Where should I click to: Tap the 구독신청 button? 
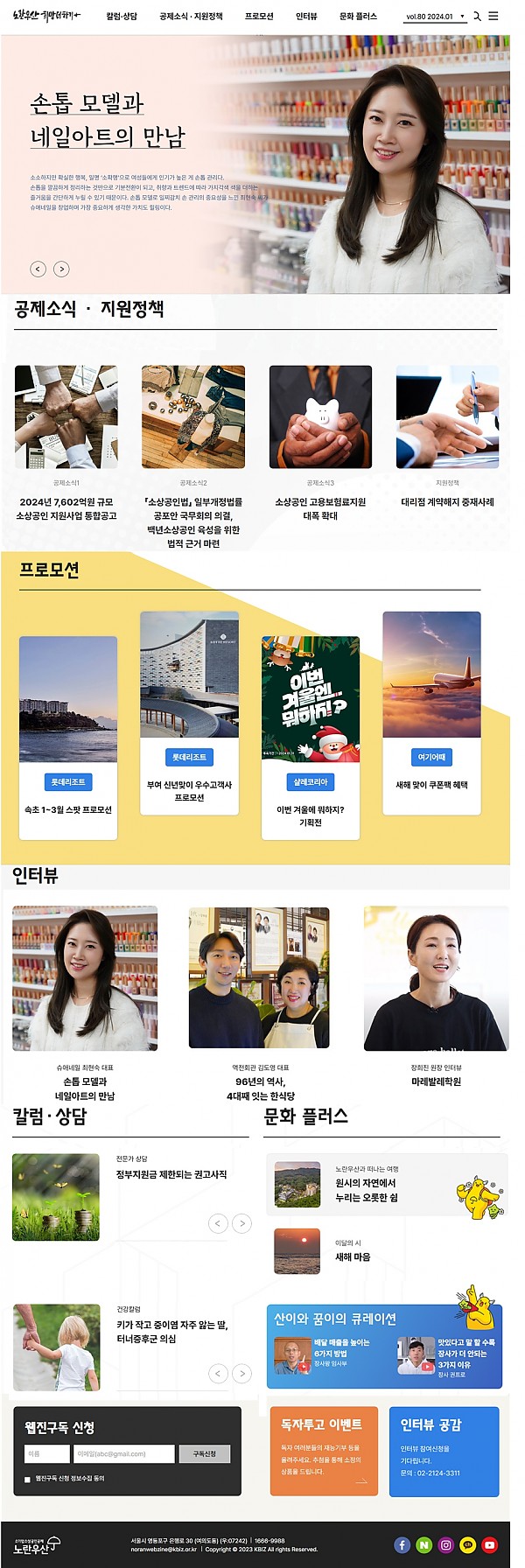[x=205, y=1453]
